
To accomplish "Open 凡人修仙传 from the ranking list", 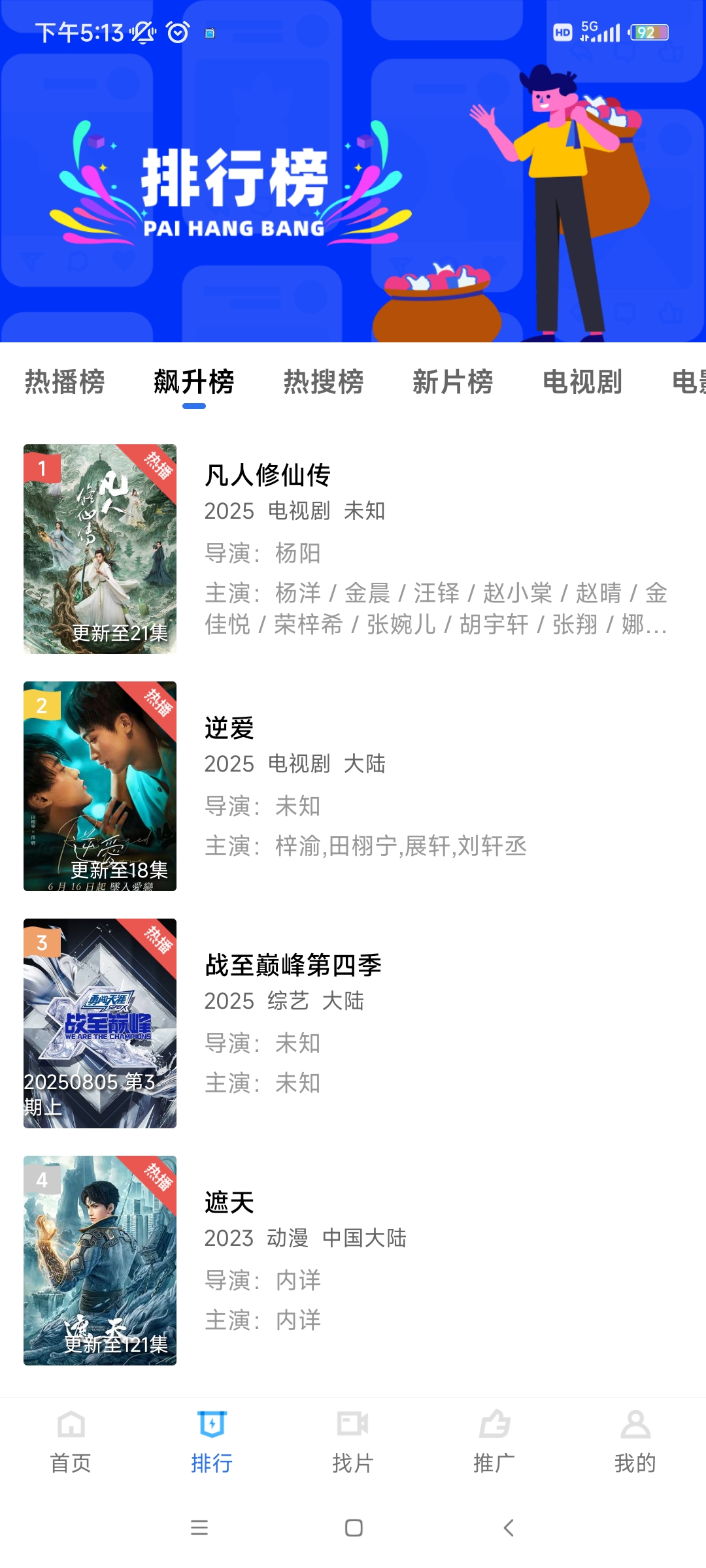I will [x=268, y=476].
